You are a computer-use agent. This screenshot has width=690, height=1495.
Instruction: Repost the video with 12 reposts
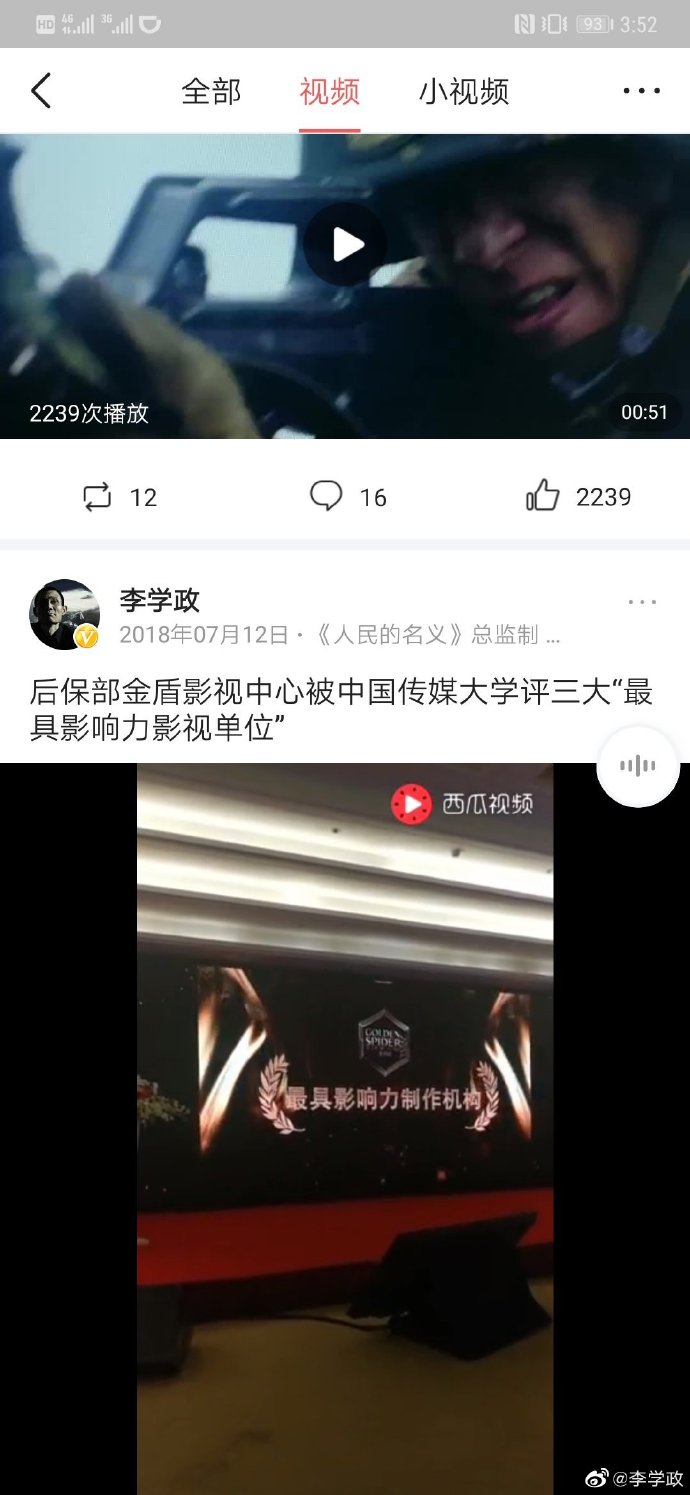(119, 497)
